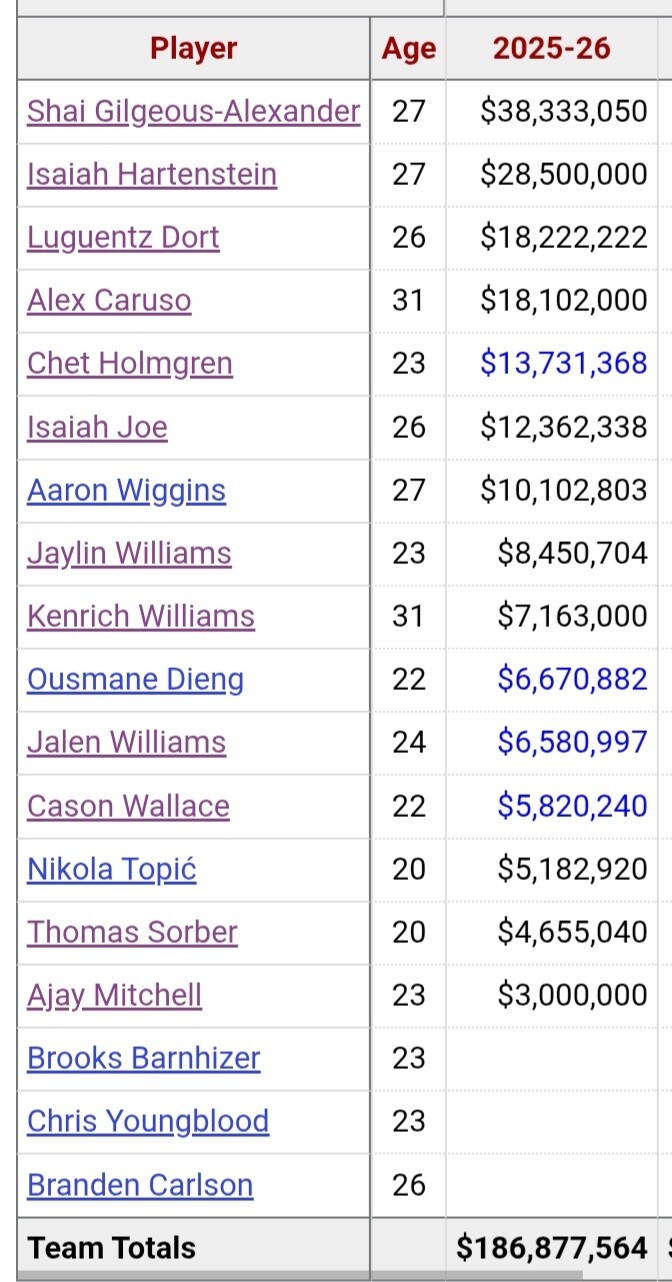
Task: View Luguentz Dort's profile
Action: pos(123,237)
